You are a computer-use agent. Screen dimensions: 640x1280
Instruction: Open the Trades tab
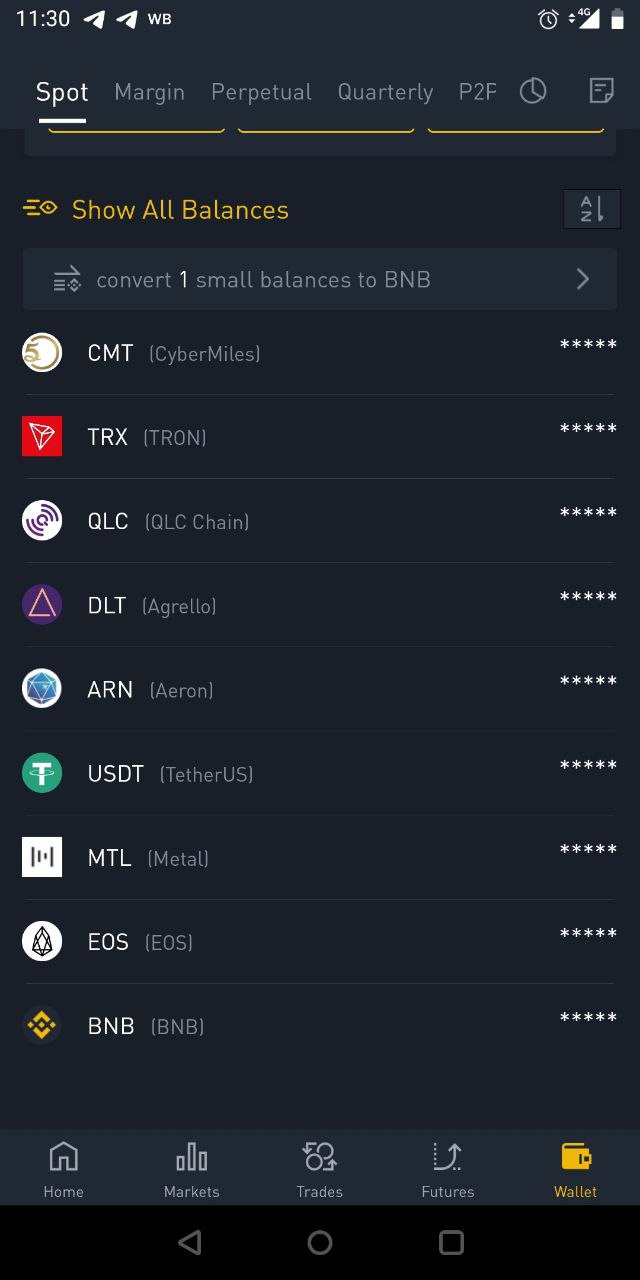tap(320, 1168)
